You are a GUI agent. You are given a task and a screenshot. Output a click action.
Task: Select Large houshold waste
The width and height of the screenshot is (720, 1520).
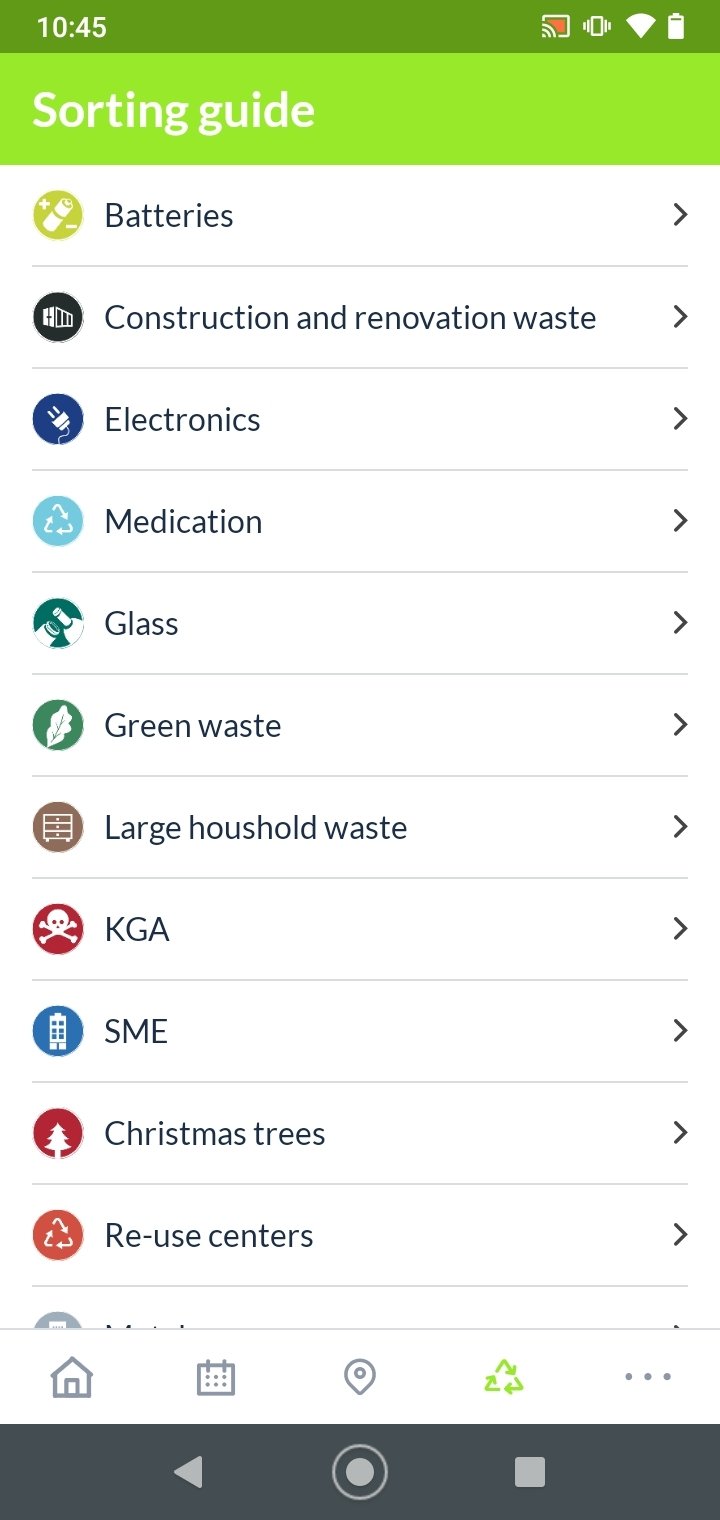click(x=360, y=827)
